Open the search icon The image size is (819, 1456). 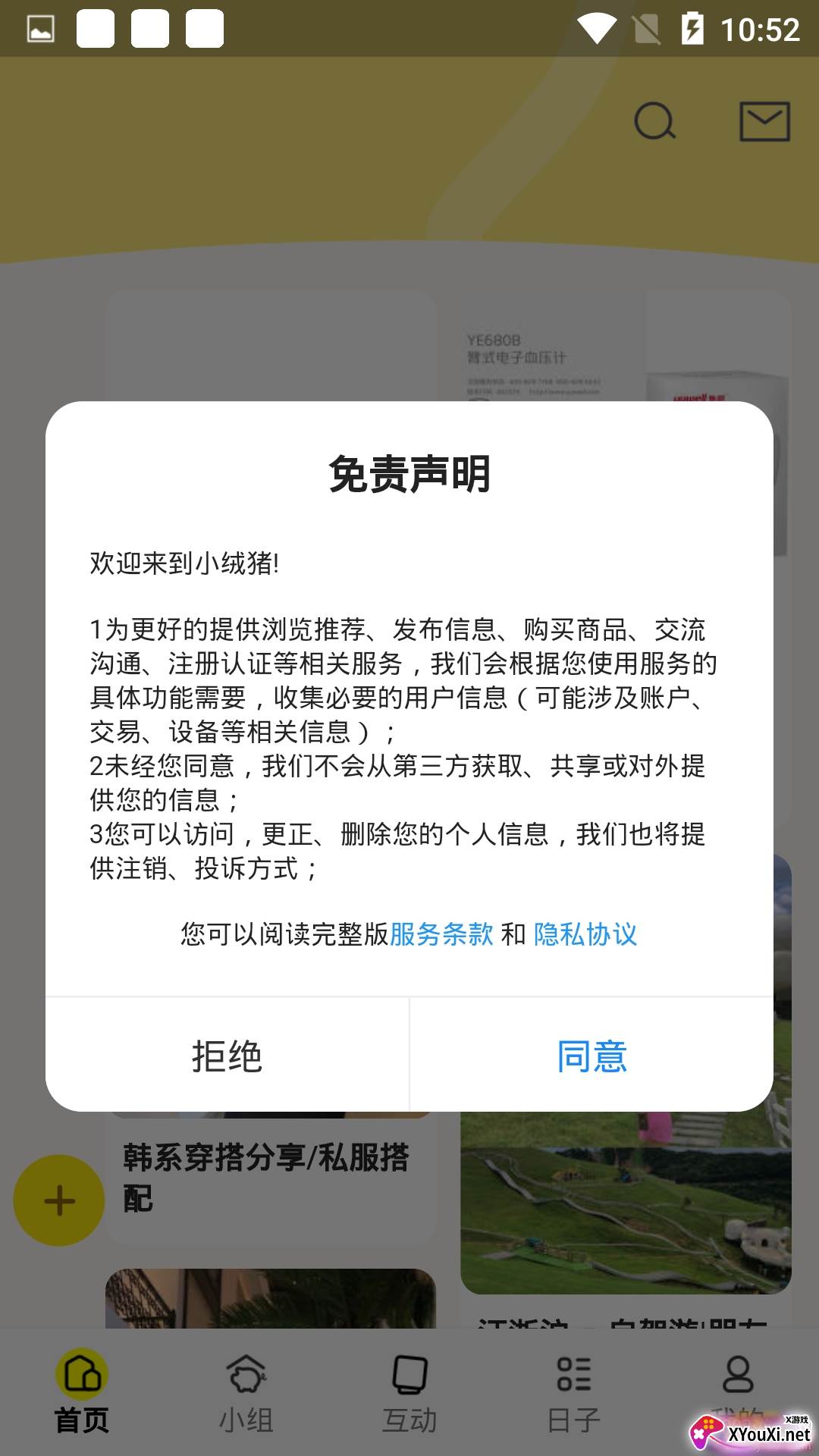coord(654,121)
